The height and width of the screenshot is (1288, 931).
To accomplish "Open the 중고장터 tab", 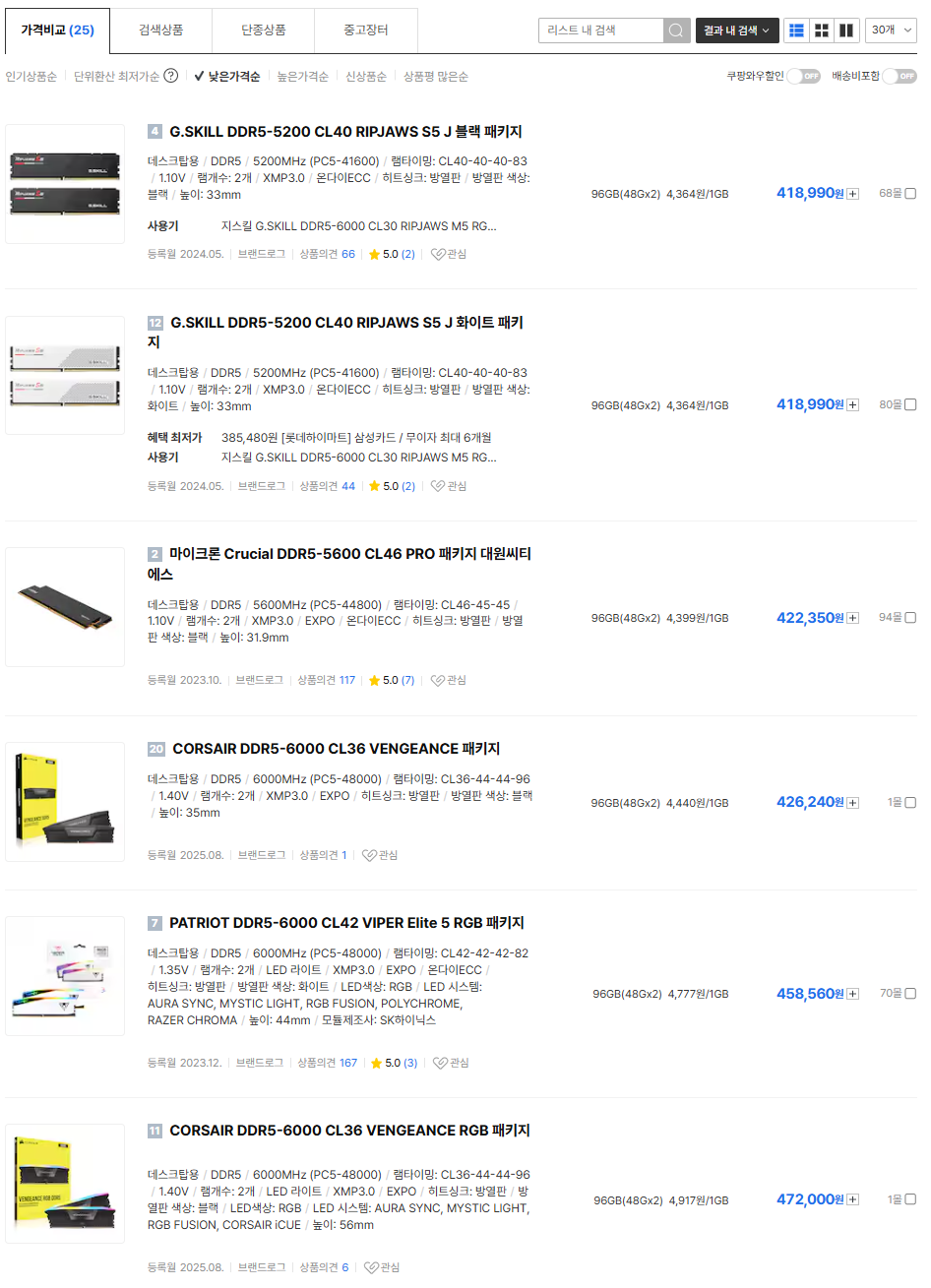I will [365, 31].
